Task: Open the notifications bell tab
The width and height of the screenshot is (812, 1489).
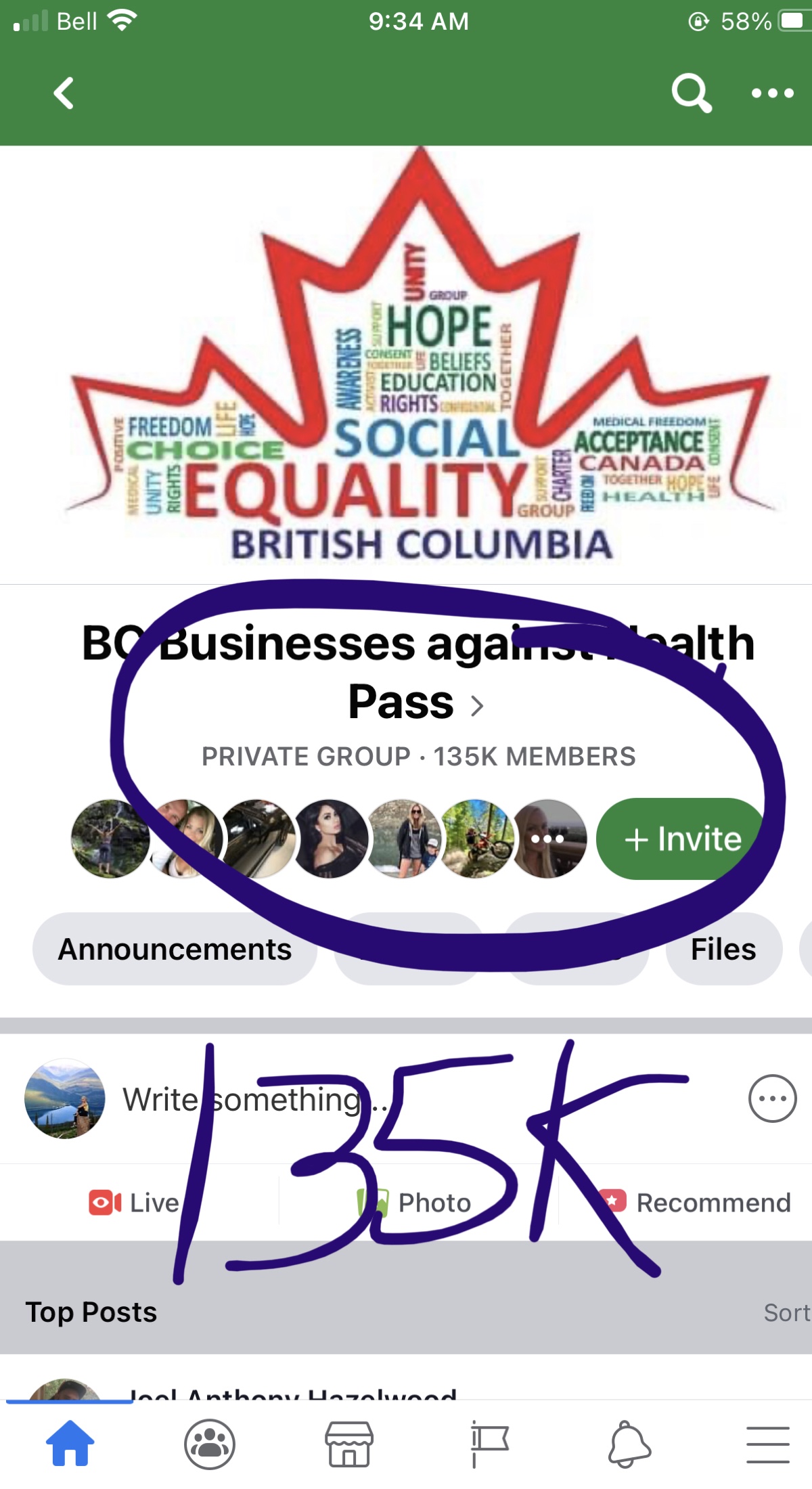Action: (629, 1444)
